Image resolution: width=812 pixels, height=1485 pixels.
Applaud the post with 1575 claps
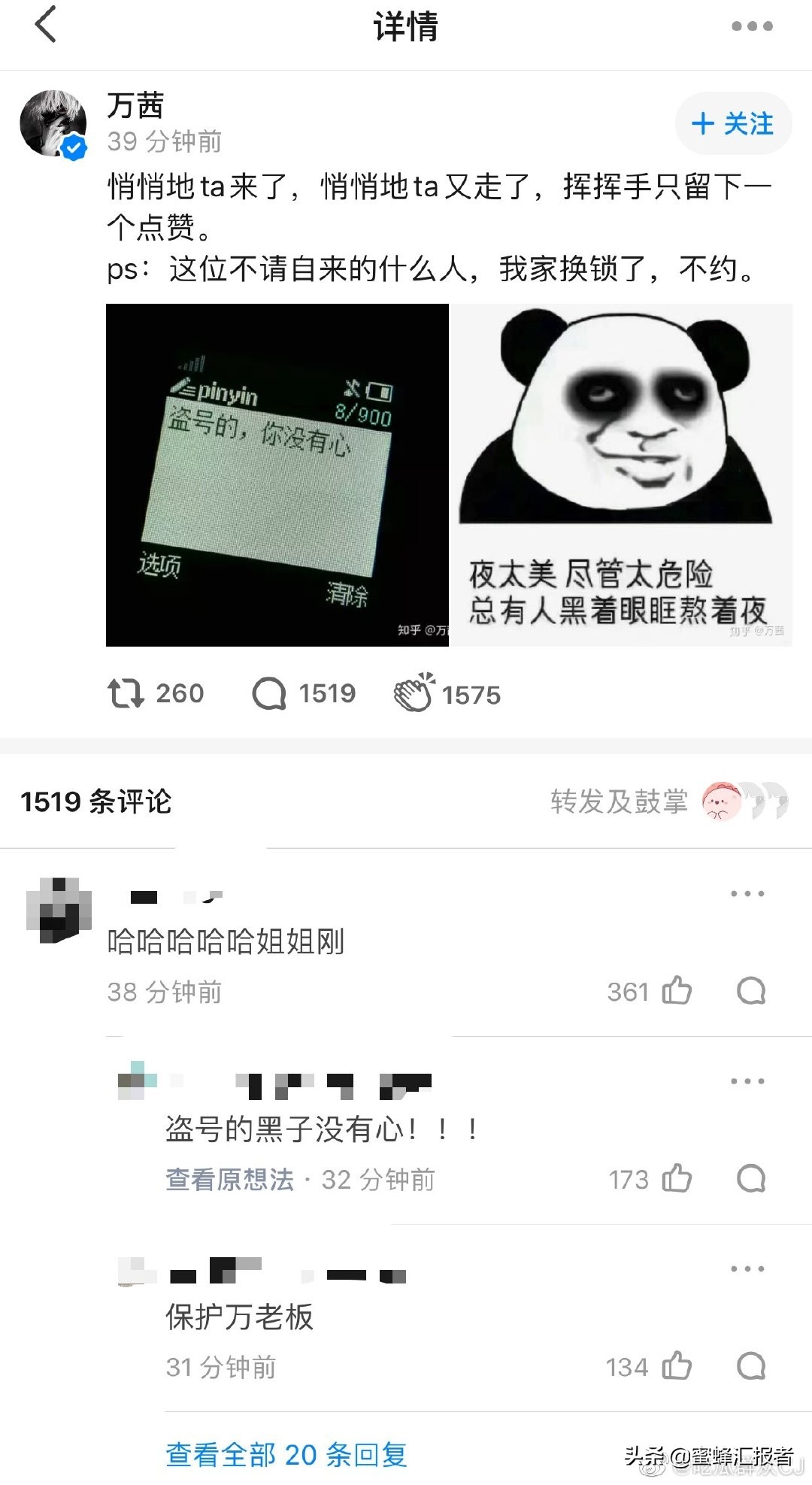tap(447, 693)
